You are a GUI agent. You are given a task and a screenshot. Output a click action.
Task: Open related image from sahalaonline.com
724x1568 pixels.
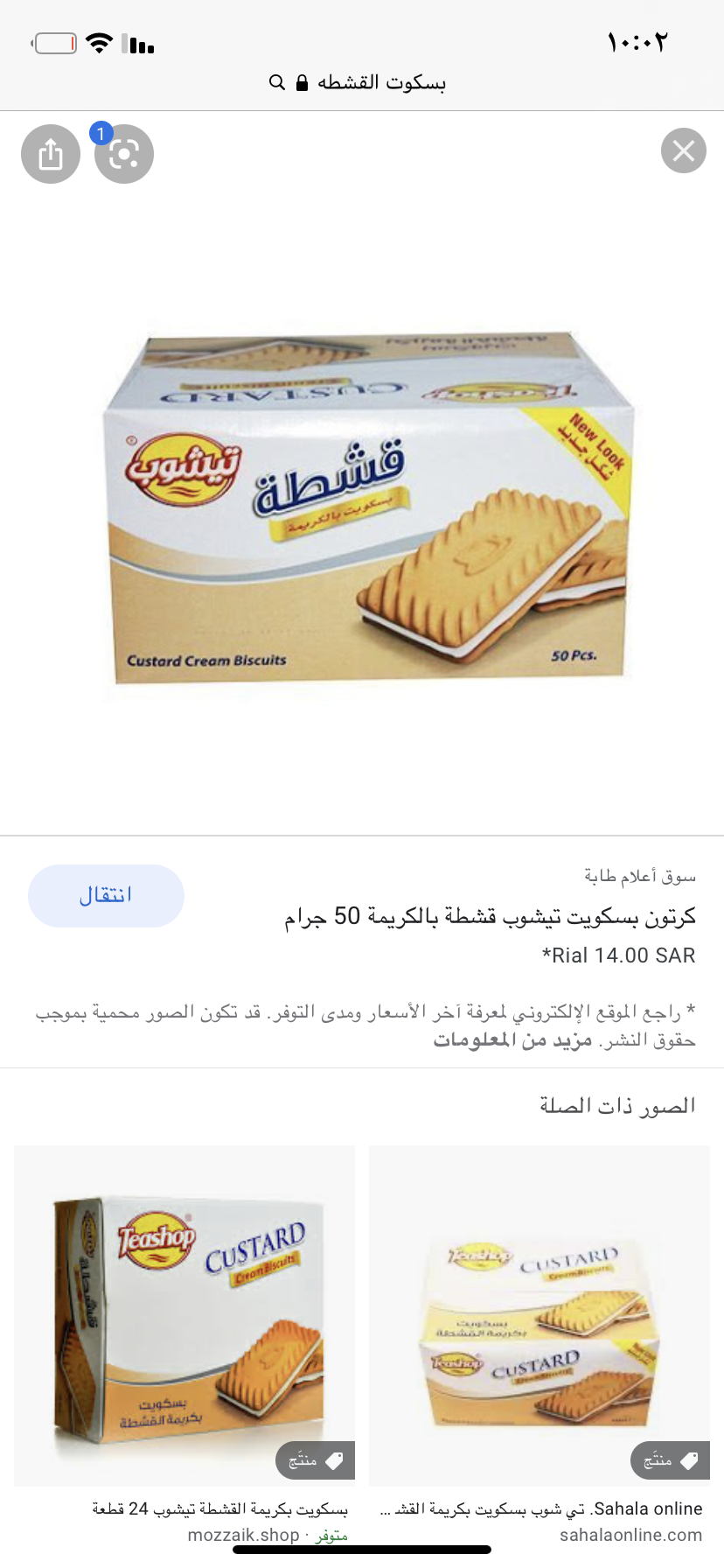pyautogui.click(x=540, y=1315)
